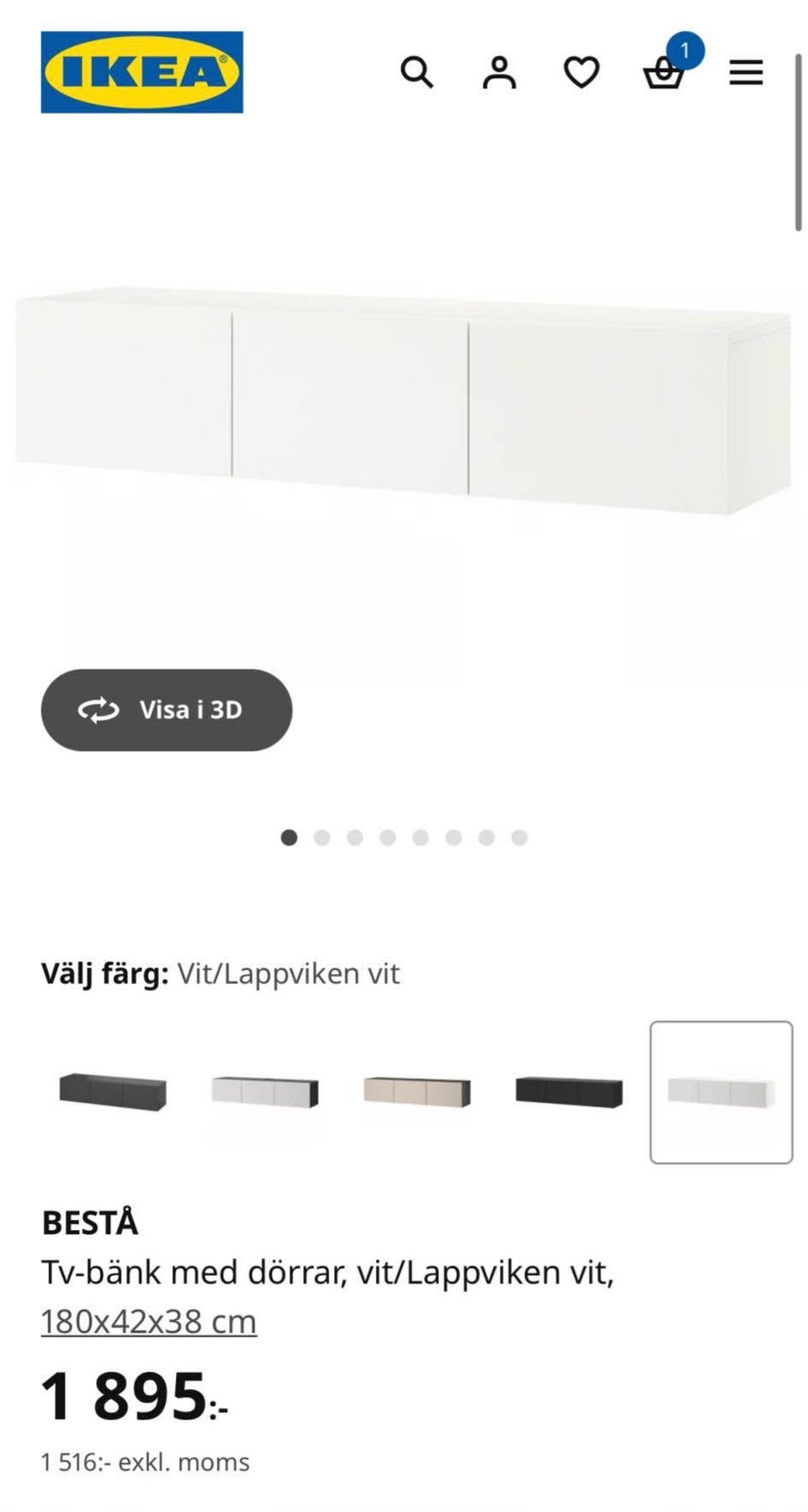The image size is (808, 1512).
Task: Jump to the fourth image carousel dot
Action: (388, 838)
